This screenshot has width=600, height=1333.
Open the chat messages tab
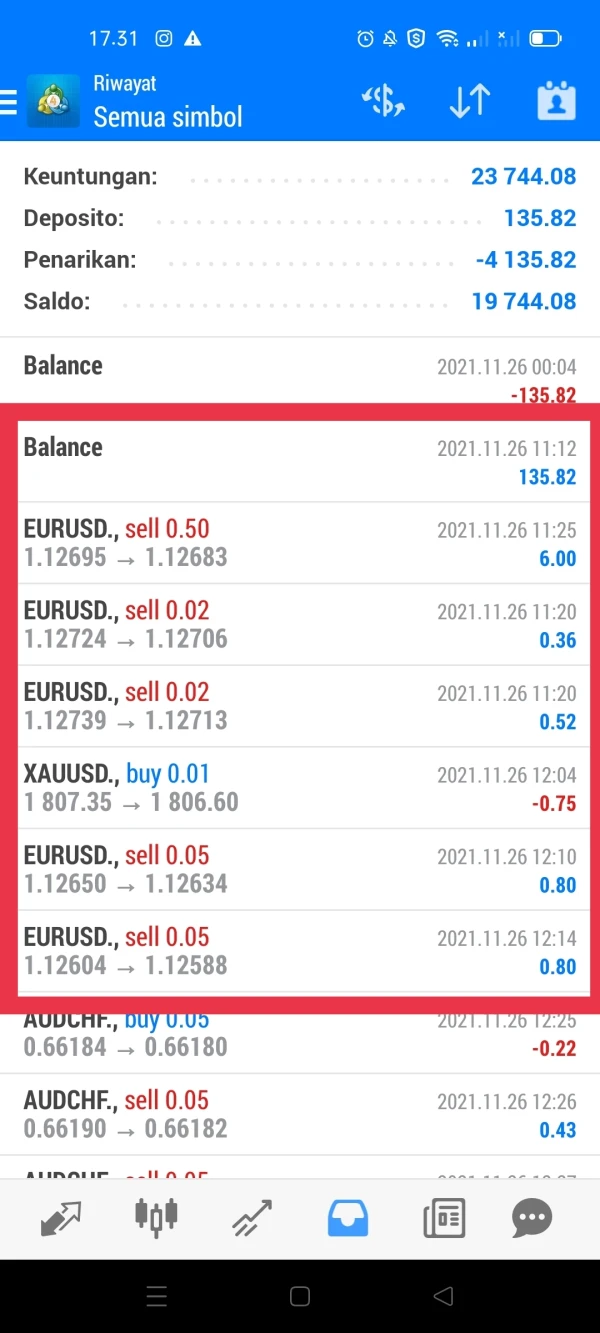tap(532, 1218)
